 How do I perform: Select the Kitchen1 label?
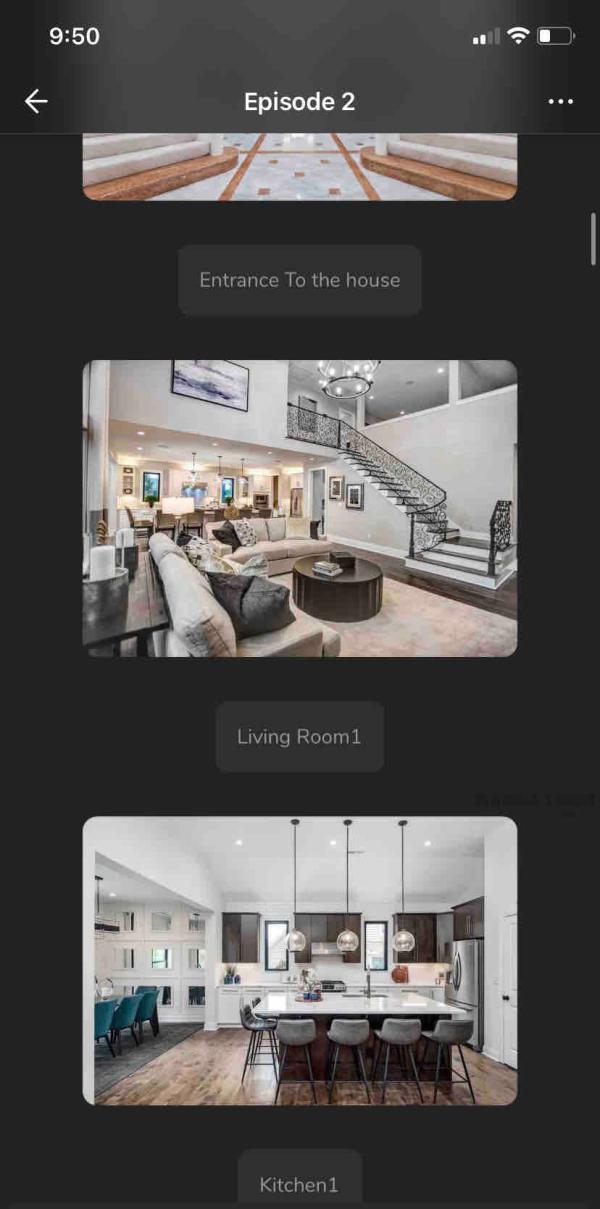pyautogui.click(x=300, y=1184)
